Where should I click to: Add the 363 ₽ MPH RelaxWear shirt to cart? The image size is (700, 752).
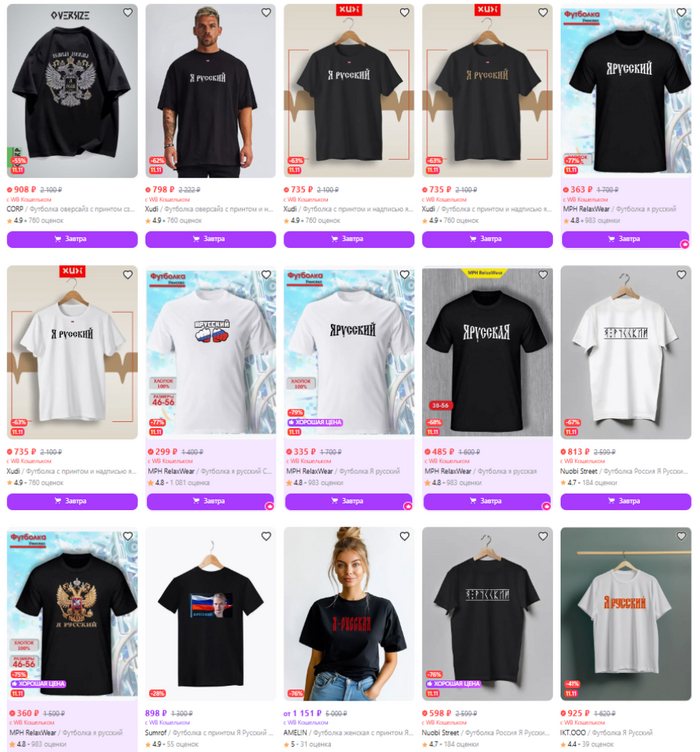(625, 239)
